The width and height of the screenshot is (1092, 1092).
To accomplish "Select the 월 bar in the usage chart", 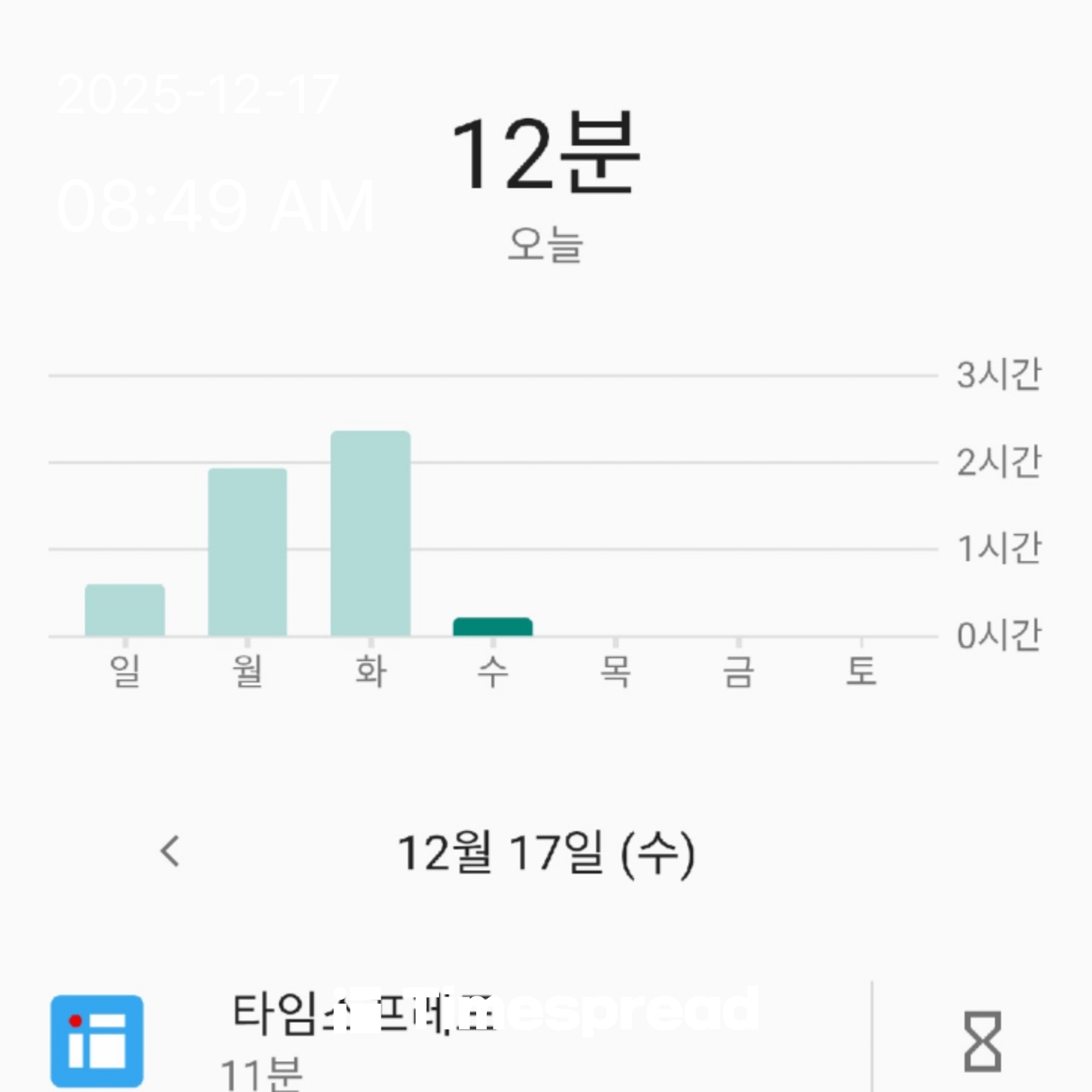I will (x=248, y=552).
